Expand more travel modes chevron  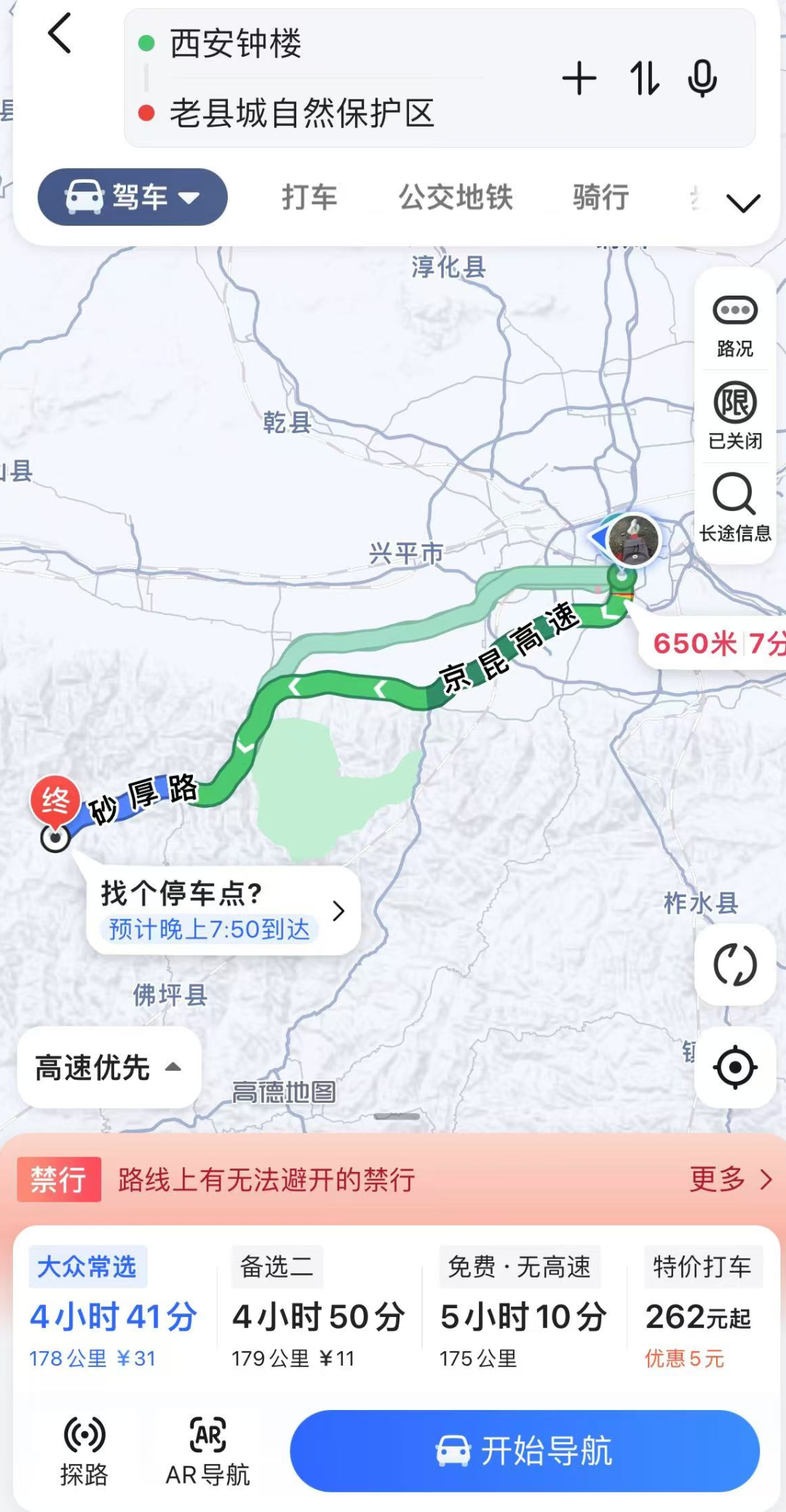point(743,202)
